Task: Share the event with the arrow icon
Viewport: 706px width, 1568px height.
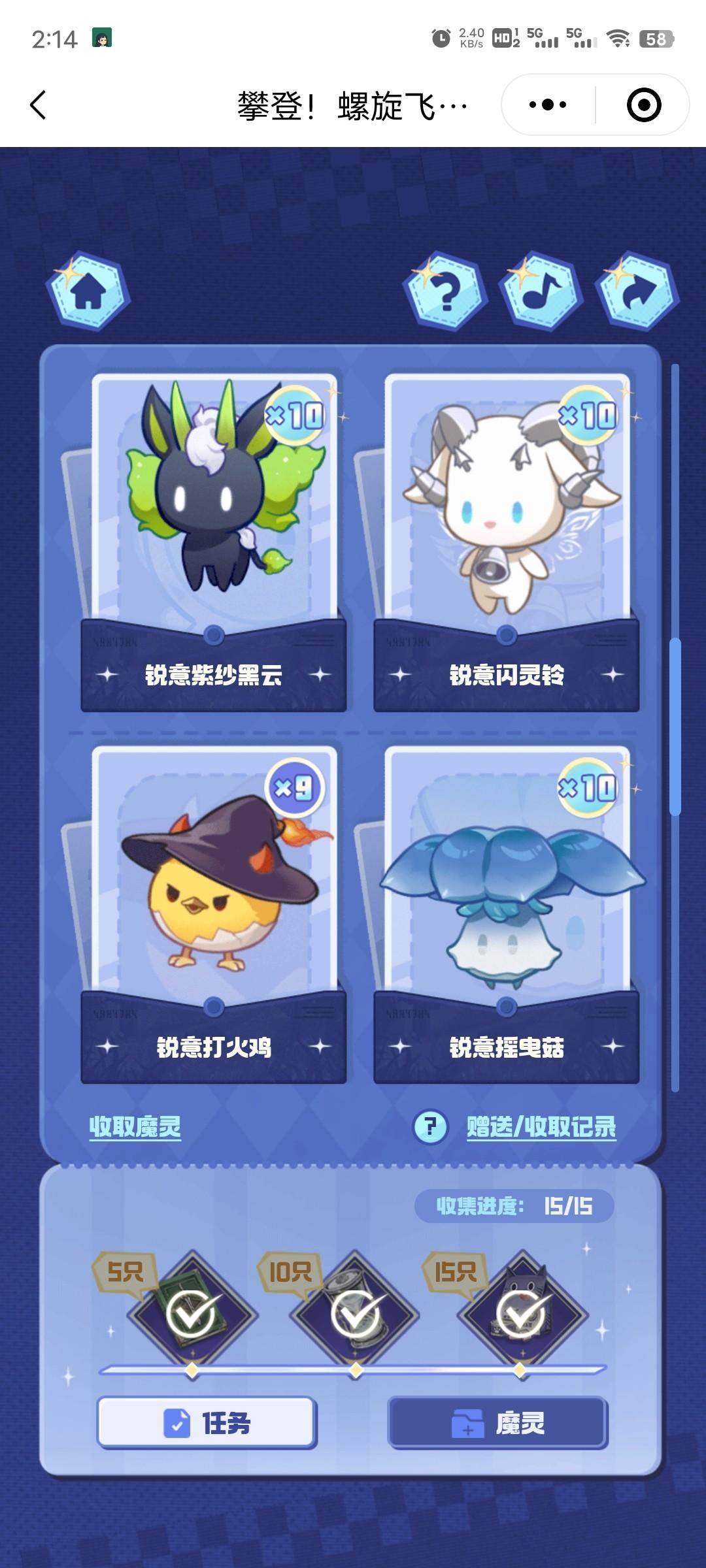Action: click(x=637, y=291)
